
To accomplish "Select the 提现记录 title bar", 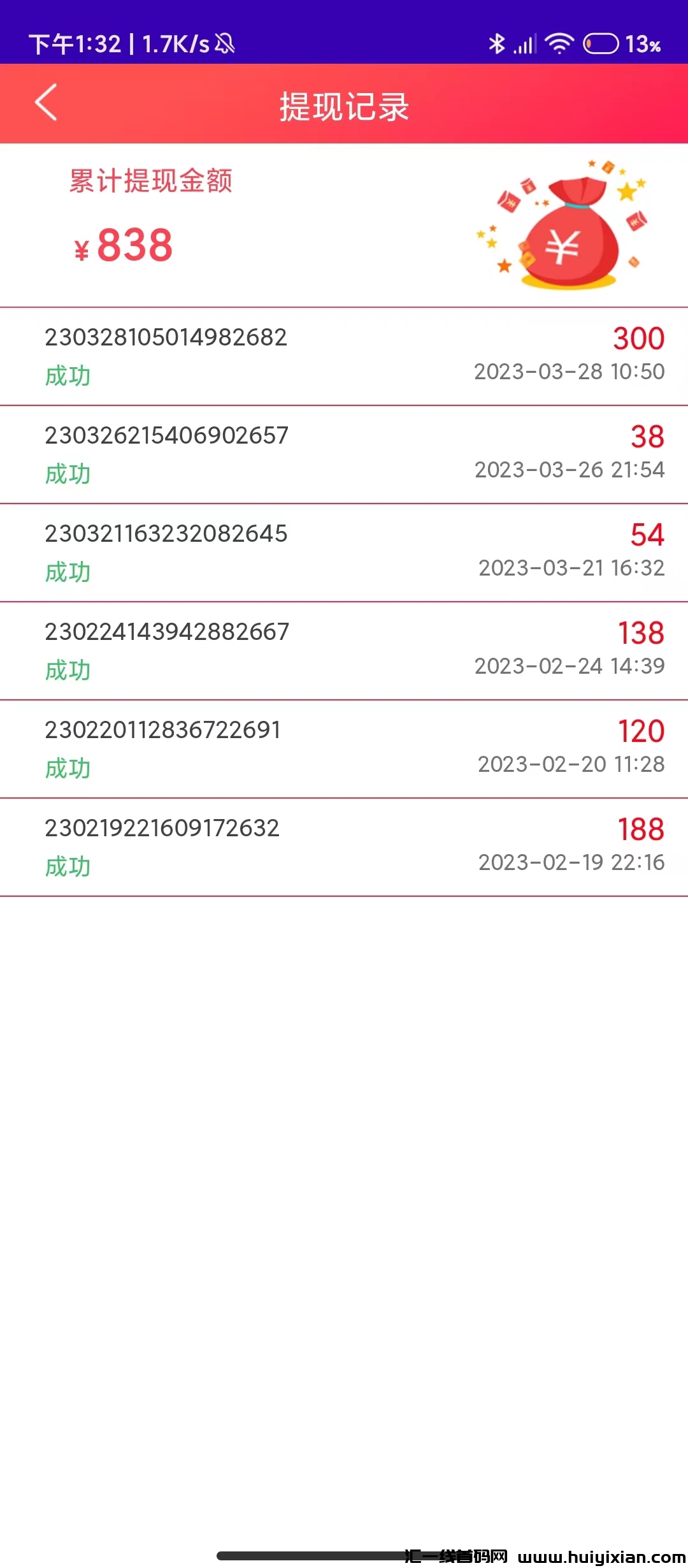I will point(344,105).
